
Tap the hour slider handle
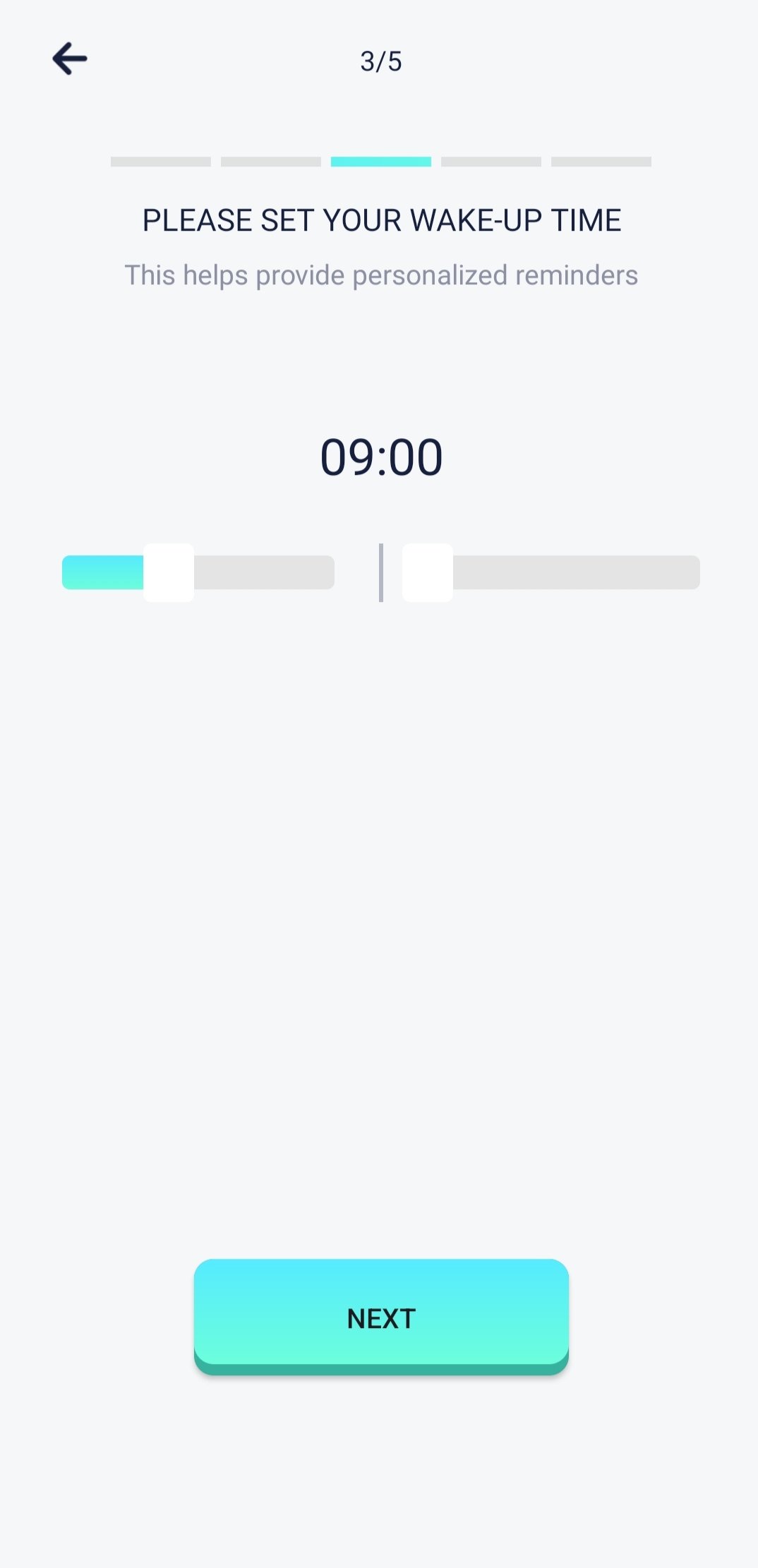[x=169, y=572]
